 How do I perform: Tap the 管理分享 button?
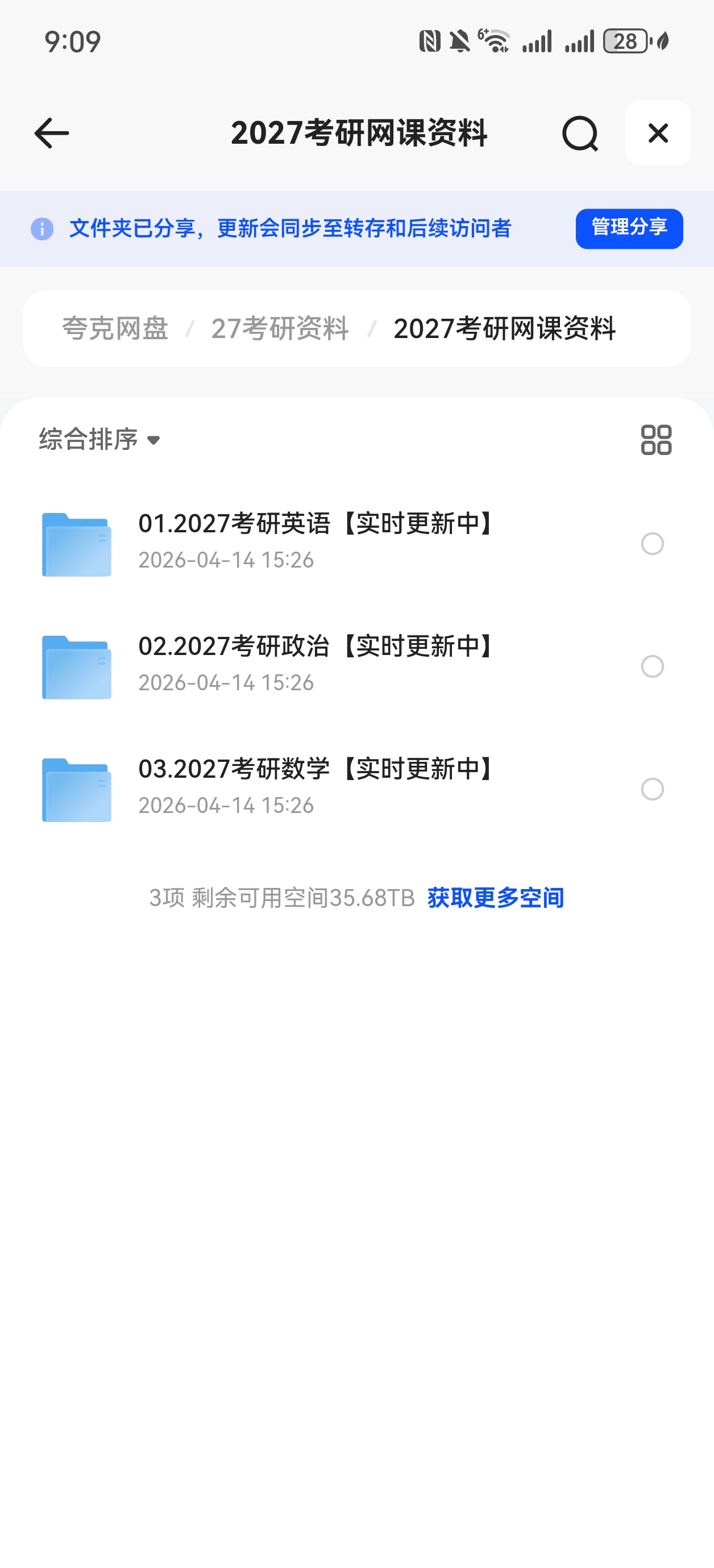[x=629, y=228]
